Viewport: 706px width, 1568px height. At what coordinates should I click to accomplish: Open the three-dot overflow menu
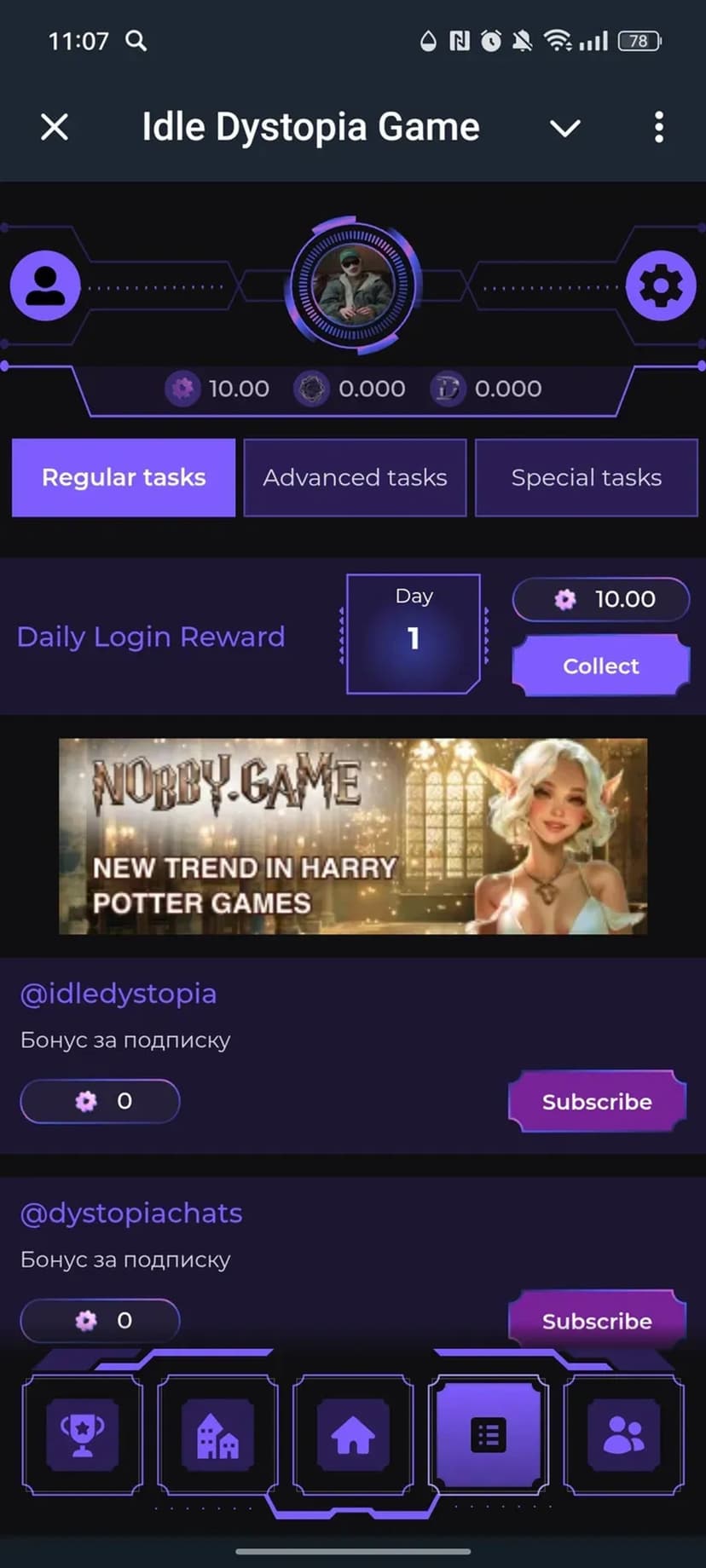click(658, 128)
